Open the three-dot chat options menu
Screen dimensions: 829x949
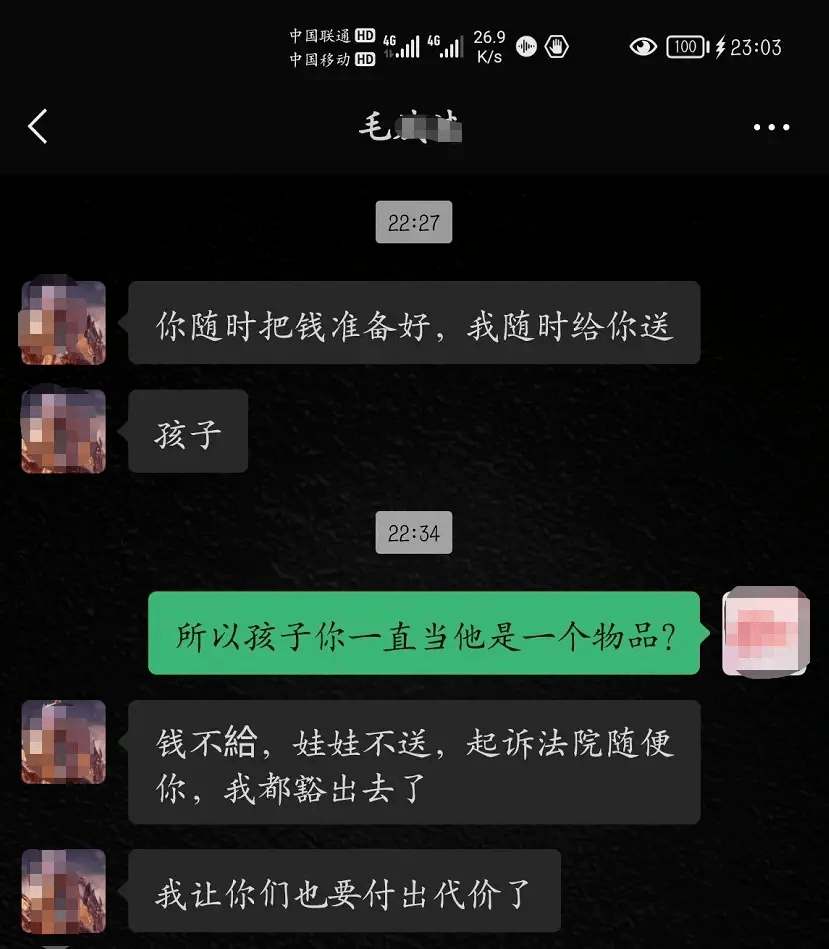pos(771,128)
